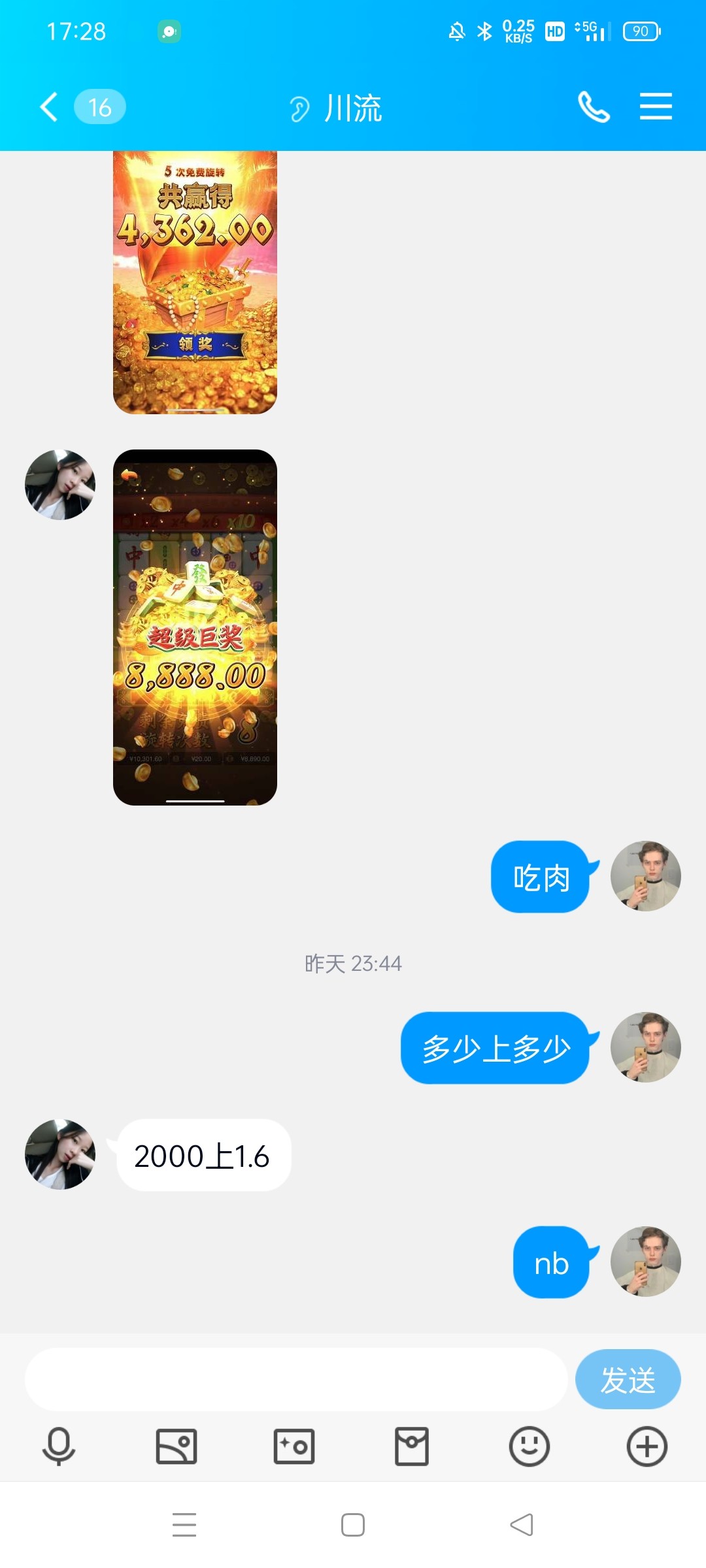This screenshot has width=706, height=1568.
Task: Tap the system home button
Action: tap(353, 1525)
